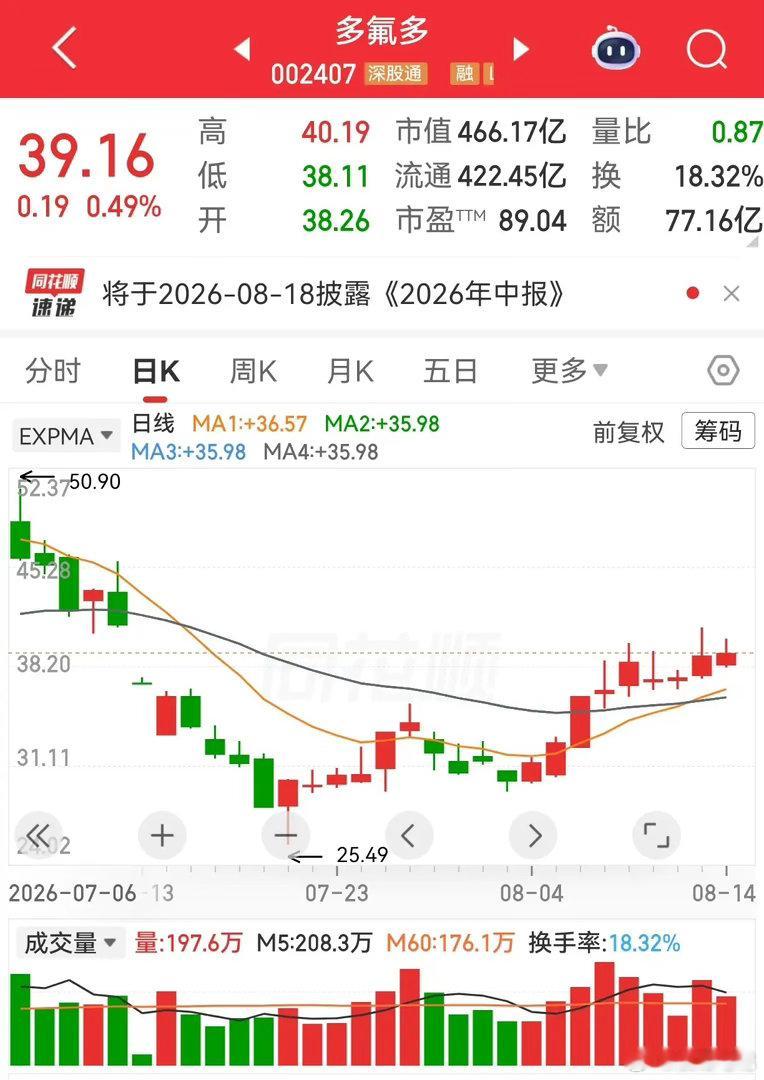
Task: Expand the 更多 chart periods dropdown
Action: (x=569, y=371)
